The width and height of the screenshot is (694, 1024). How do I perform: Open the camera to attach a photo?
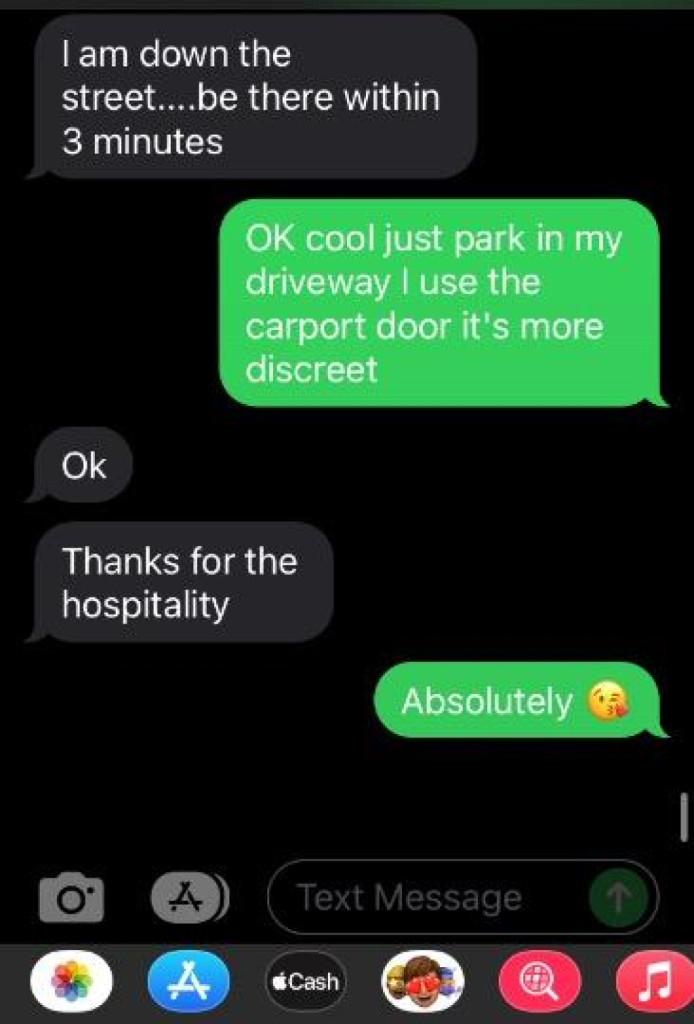[x=72, y=897]
